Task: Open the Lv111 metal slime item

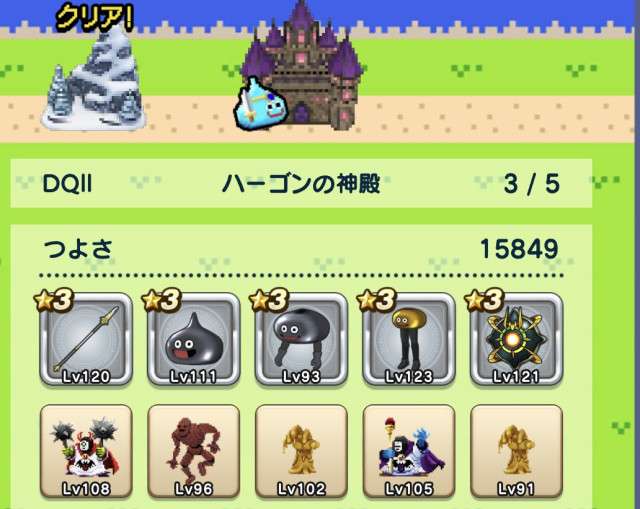Action: point(194,339)
